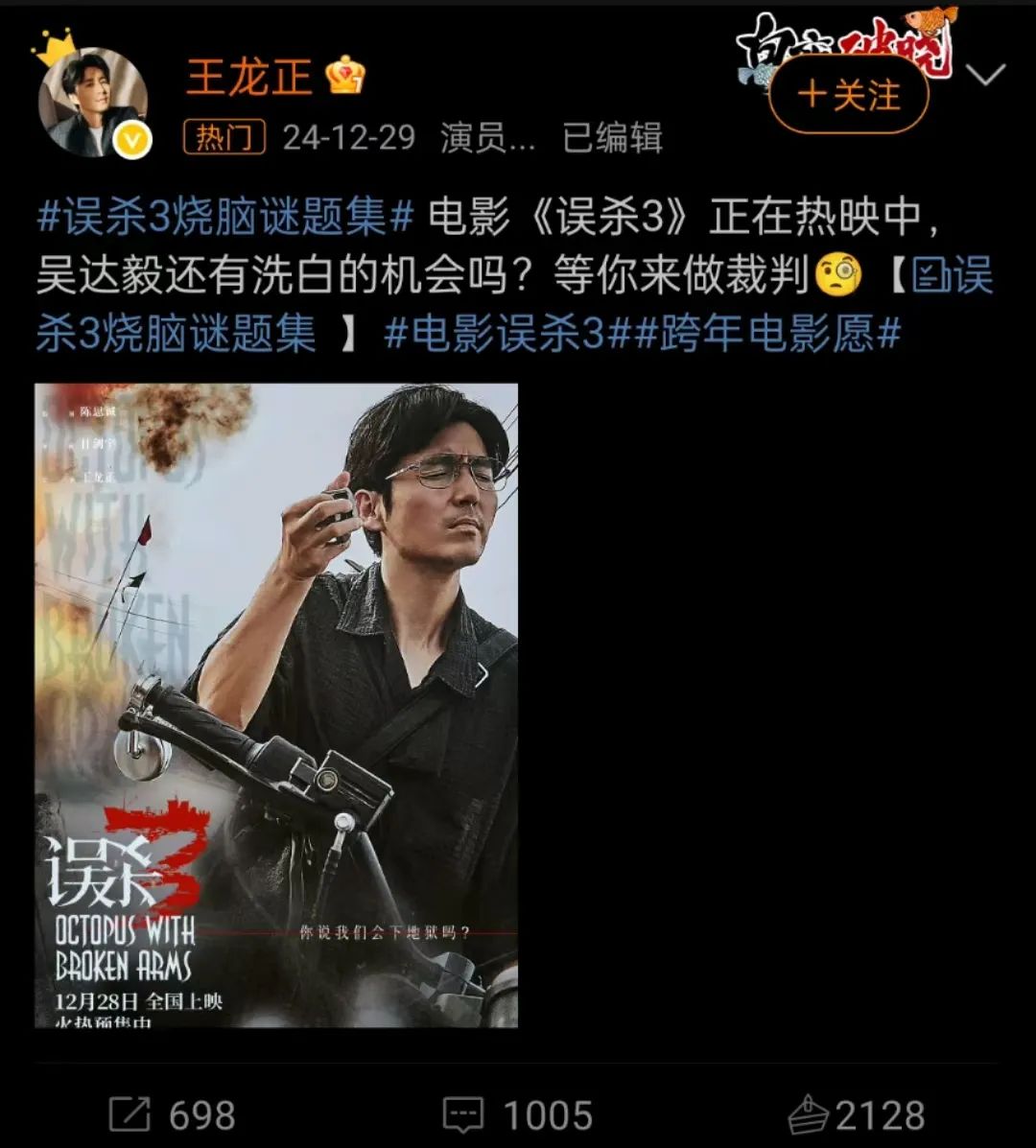Screen dimensions: 1036x1148
Task: Open the 1005 comments
Action: pyautogui.click(x=518, y=1114)
